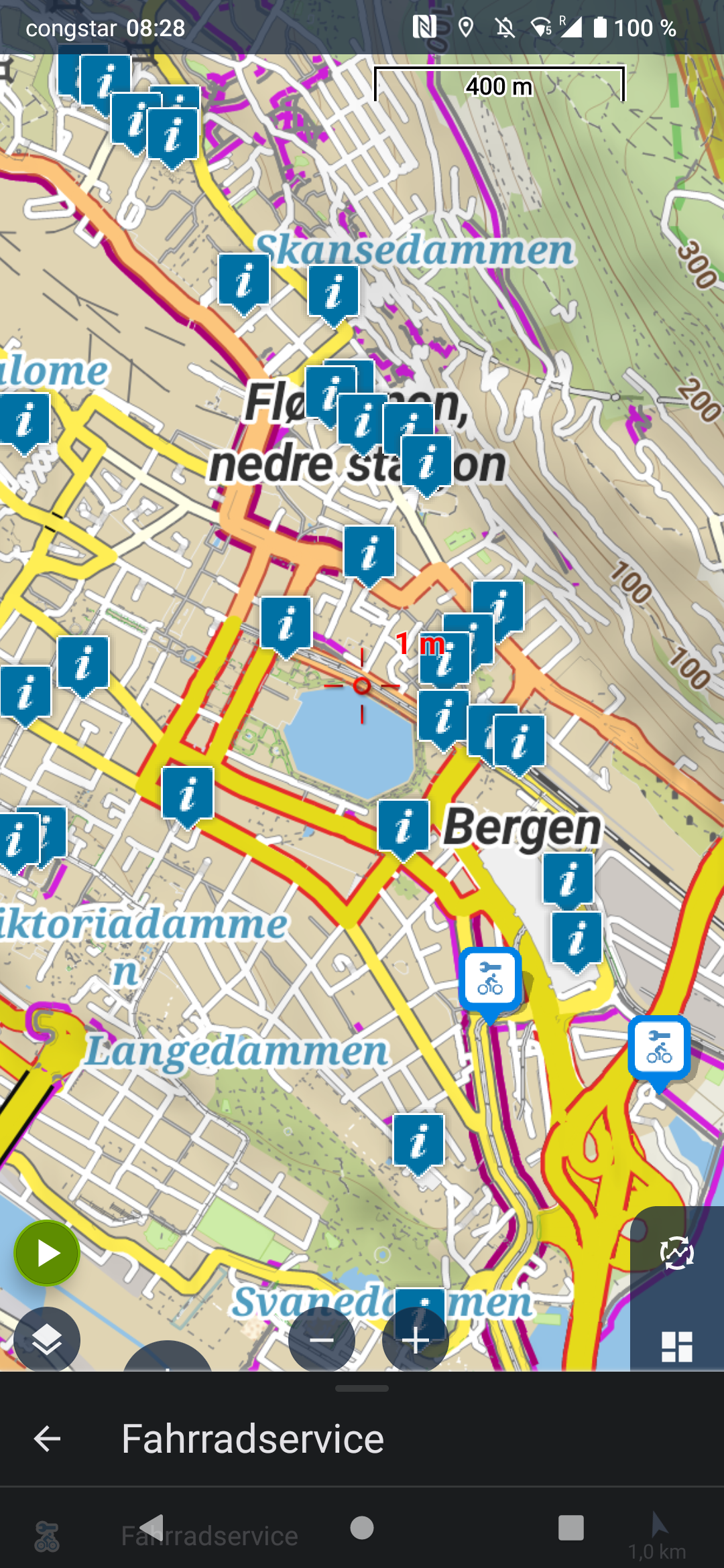724x1568 pixels.
Task: Go back from the Fahrradservice panel
Action: tap(47, 1439)
